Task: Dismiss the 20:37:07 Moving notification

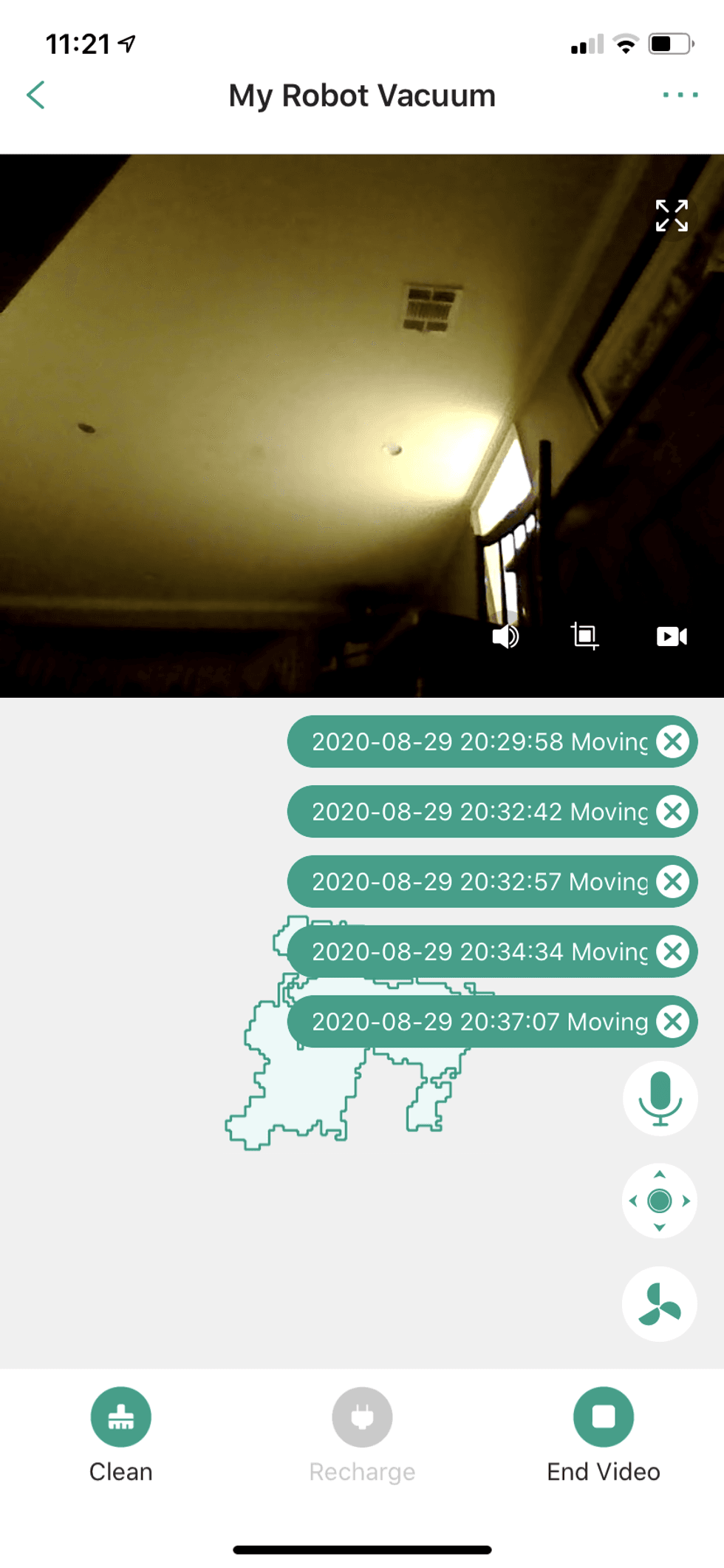Action: coord(673,1021)
